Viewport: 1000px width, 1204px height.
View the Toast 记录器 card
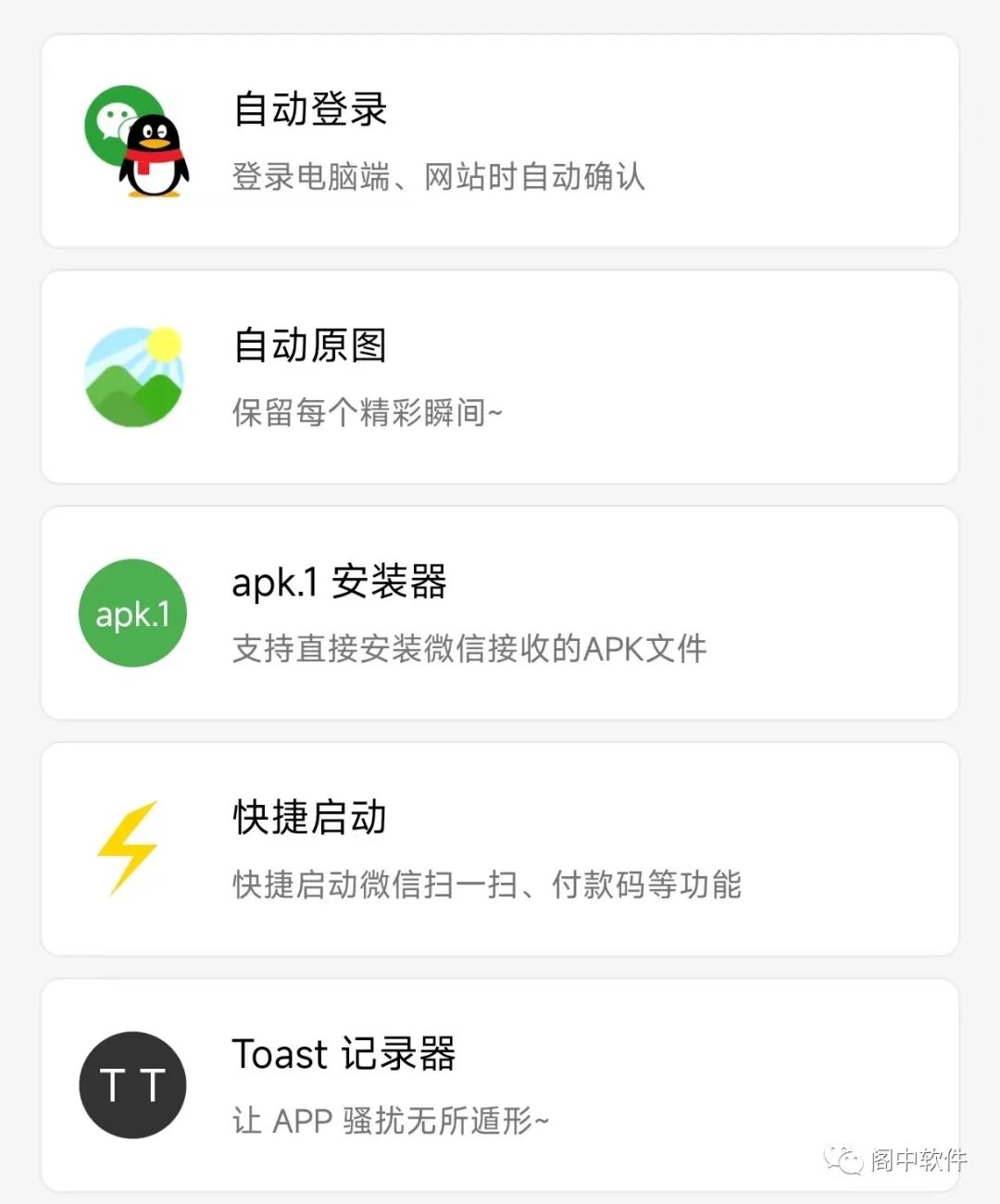(500, 1085)
